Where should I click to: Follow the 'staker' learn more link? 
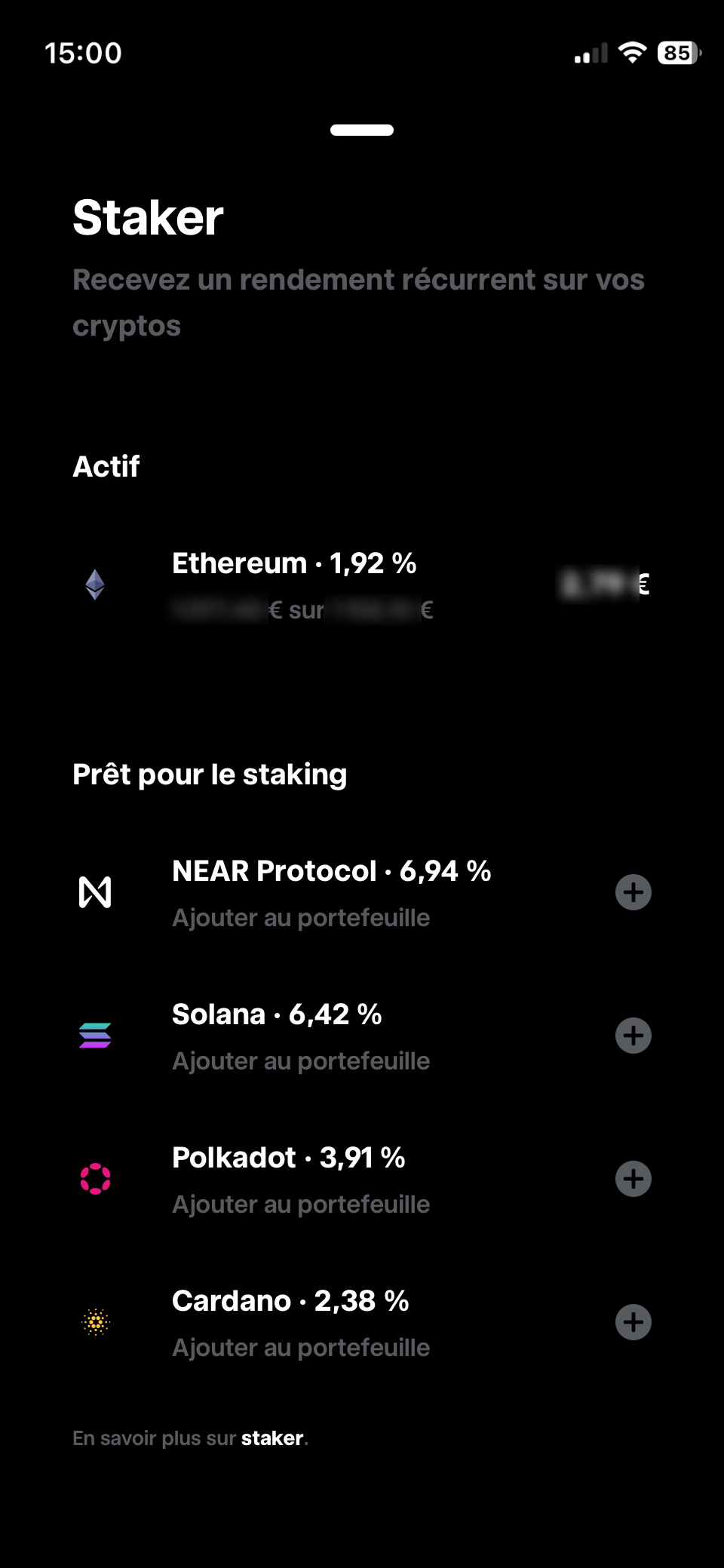pos(272,1438)
